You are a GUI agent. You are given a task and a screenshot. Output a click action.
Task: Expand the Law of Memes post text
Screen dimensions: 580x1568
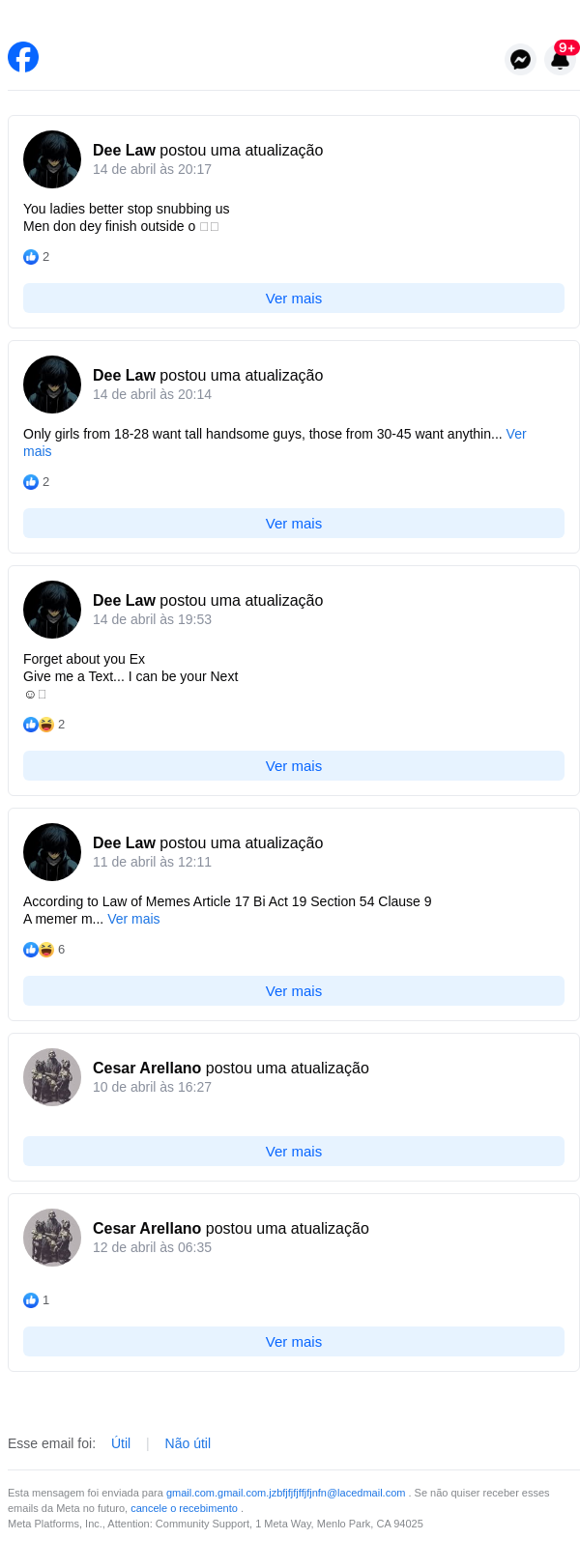coord(133,919)
